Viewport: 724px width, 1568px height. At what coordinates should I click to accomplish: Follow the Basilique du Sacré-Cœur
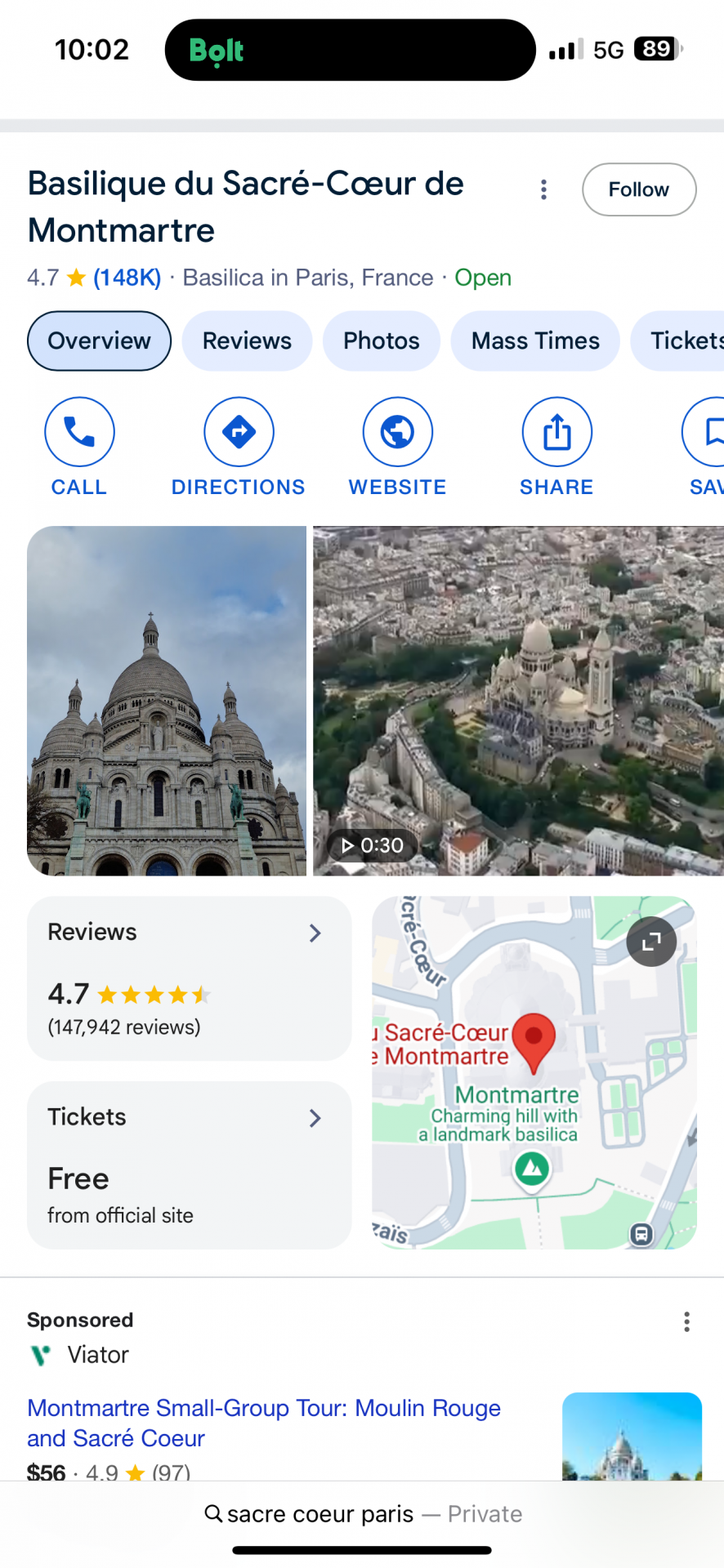click(x=638, y=189)
